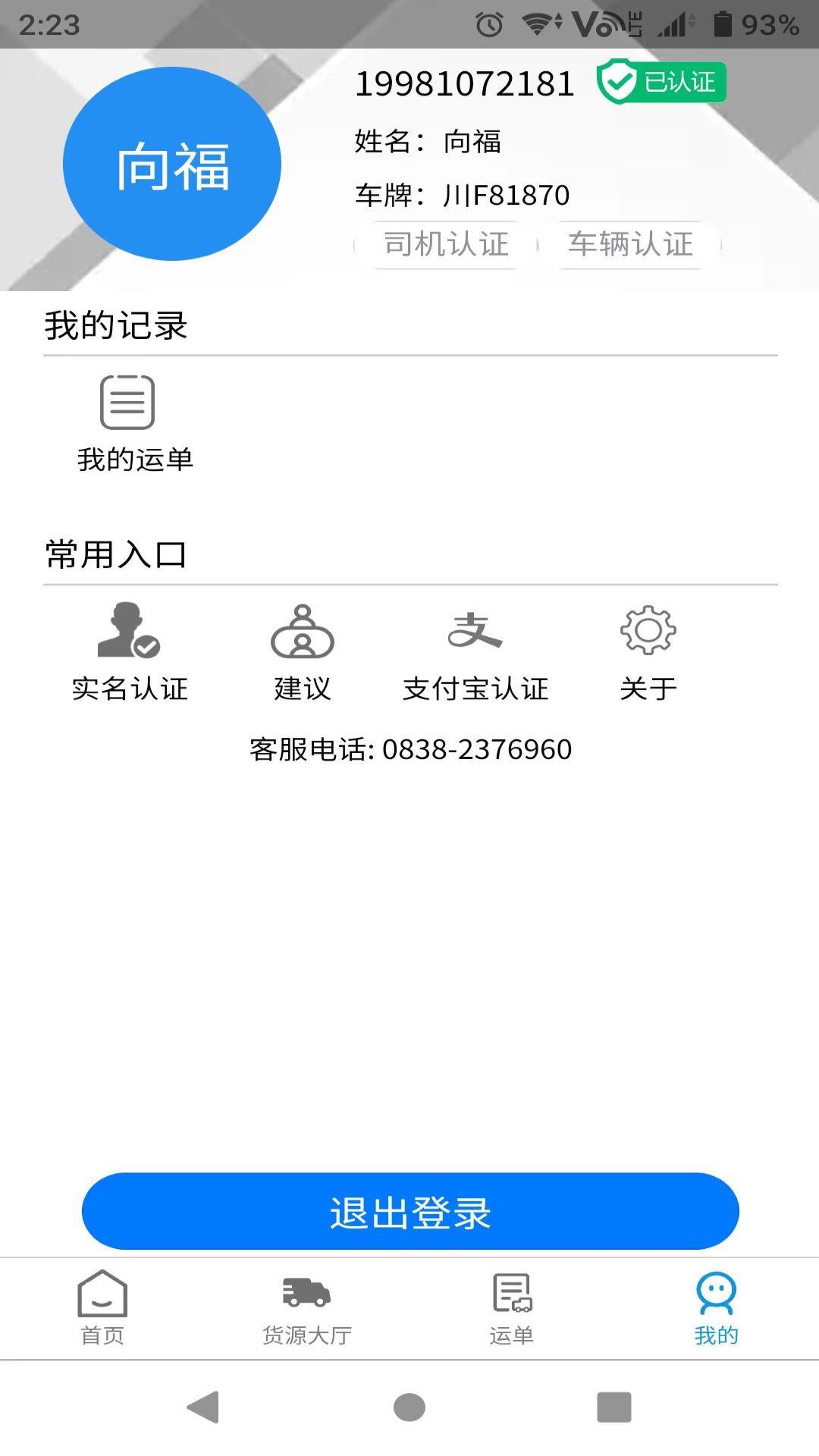Open recent apps with the square button
819x1456 pixels.
coord(614,1404)
